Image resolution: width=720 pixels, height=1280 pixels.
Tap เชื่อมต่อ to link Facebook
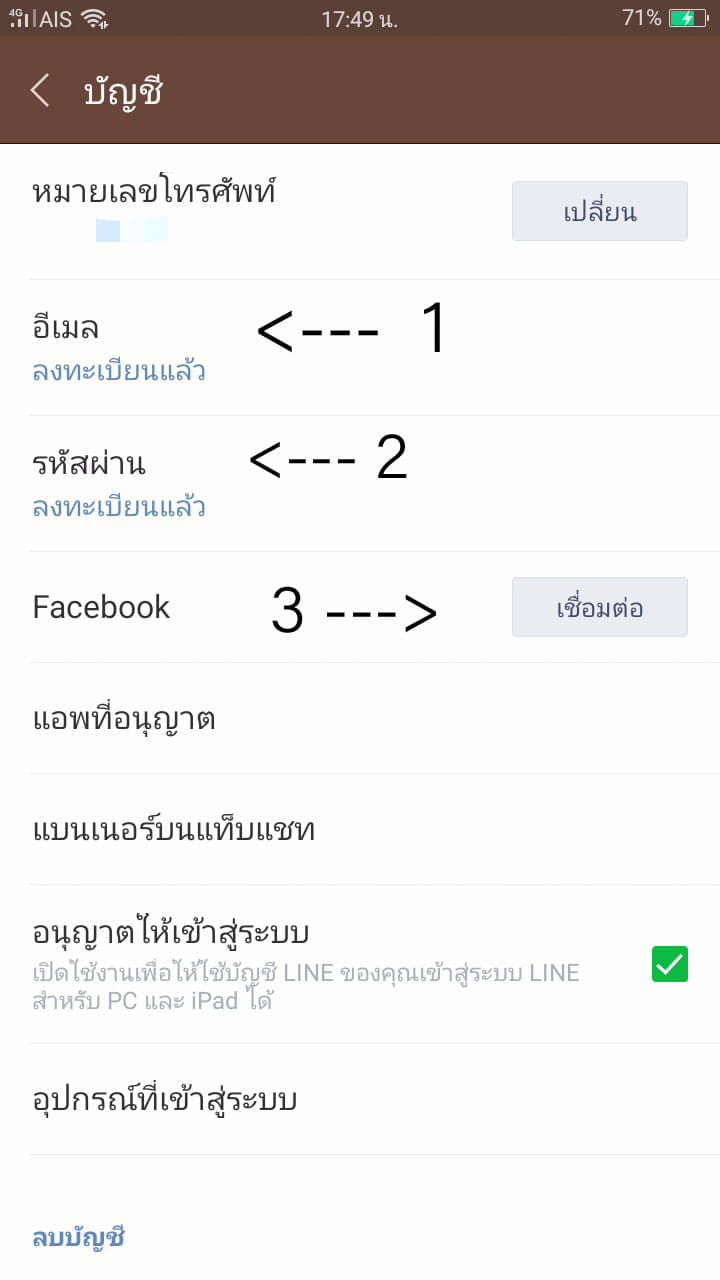coord(599,607)
